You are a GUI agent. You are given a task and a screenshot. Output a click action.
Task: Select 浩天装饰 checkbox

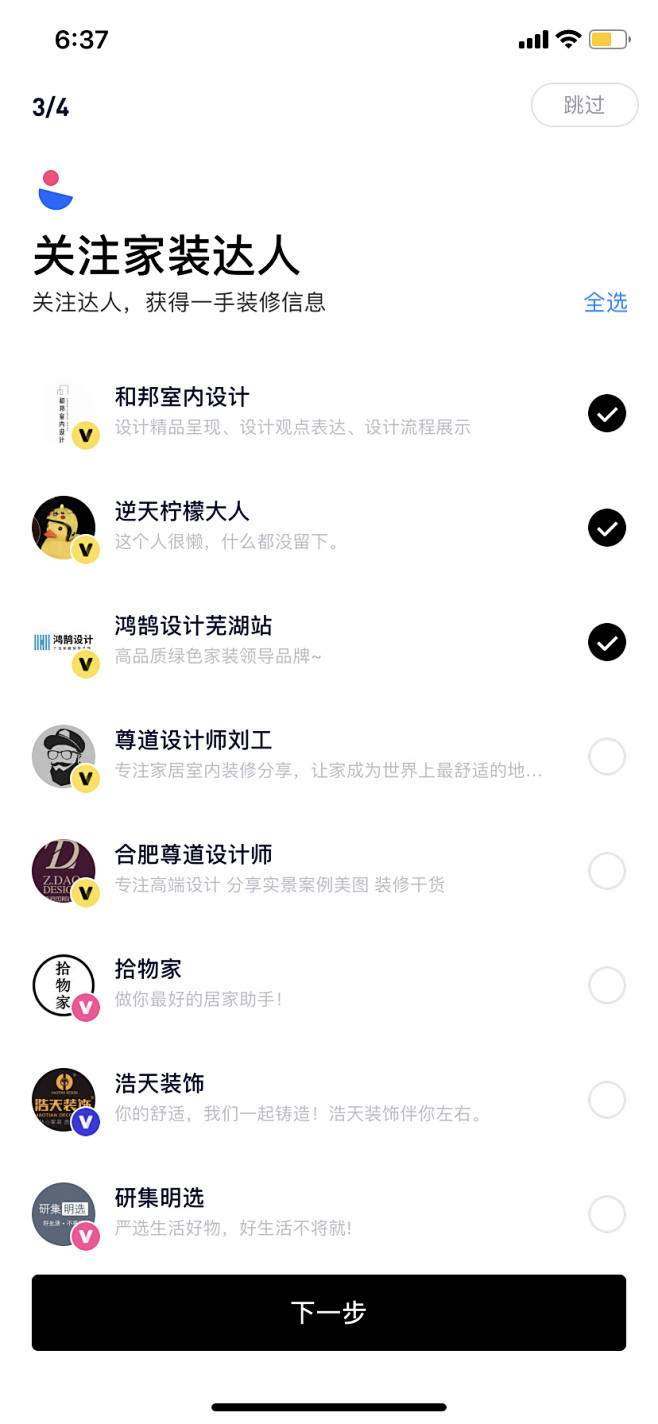pos(607,1100)
